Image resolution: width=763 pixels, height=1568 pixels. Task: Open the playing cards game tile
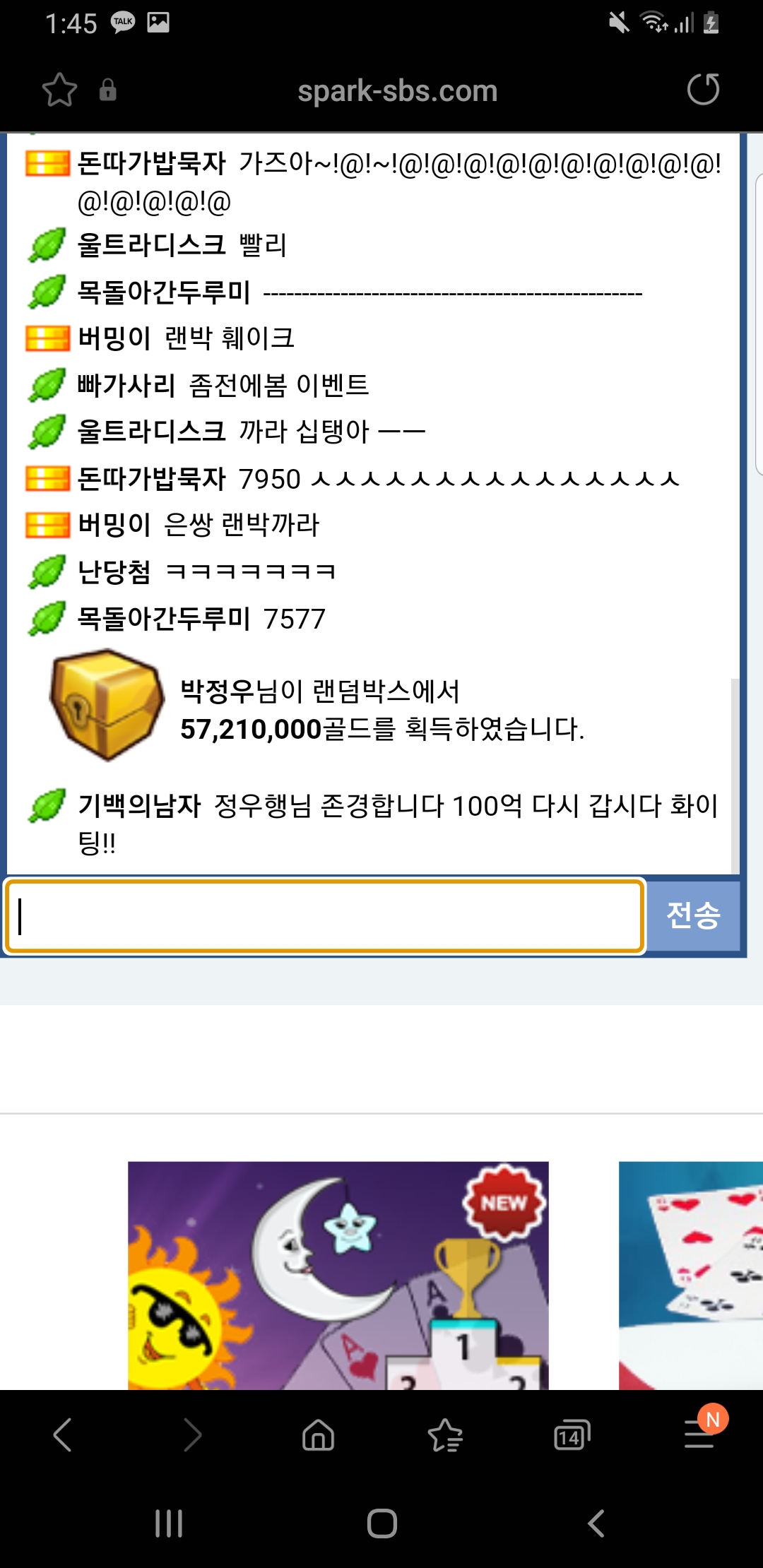(x=690, y=1275)
